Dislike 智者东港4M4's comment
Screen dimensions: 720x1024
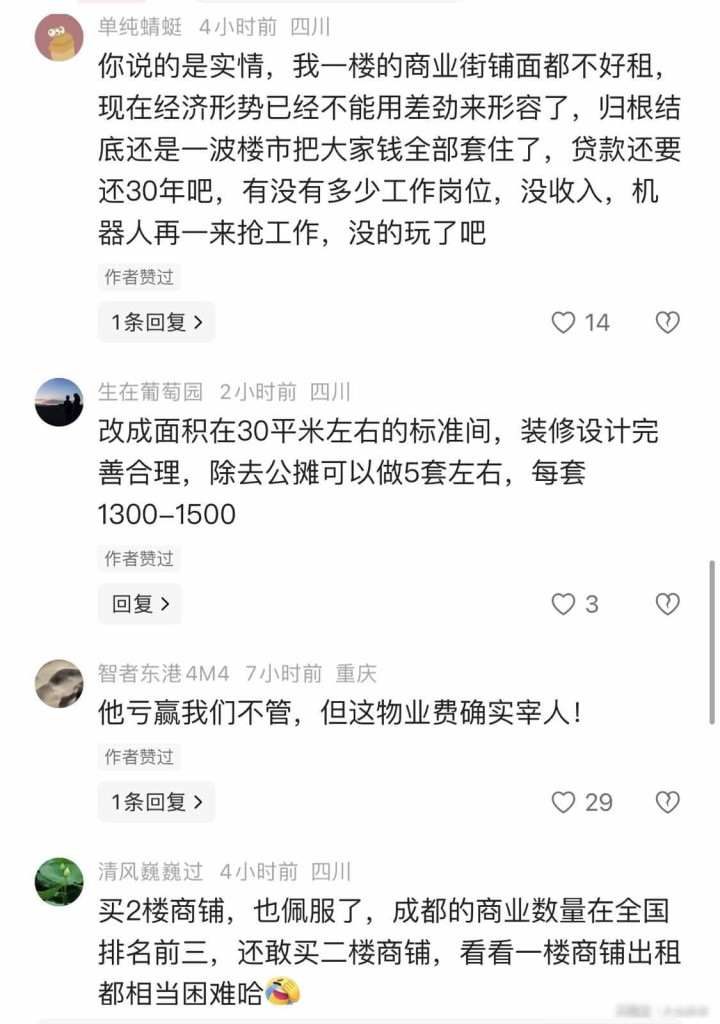coord(667,802)
